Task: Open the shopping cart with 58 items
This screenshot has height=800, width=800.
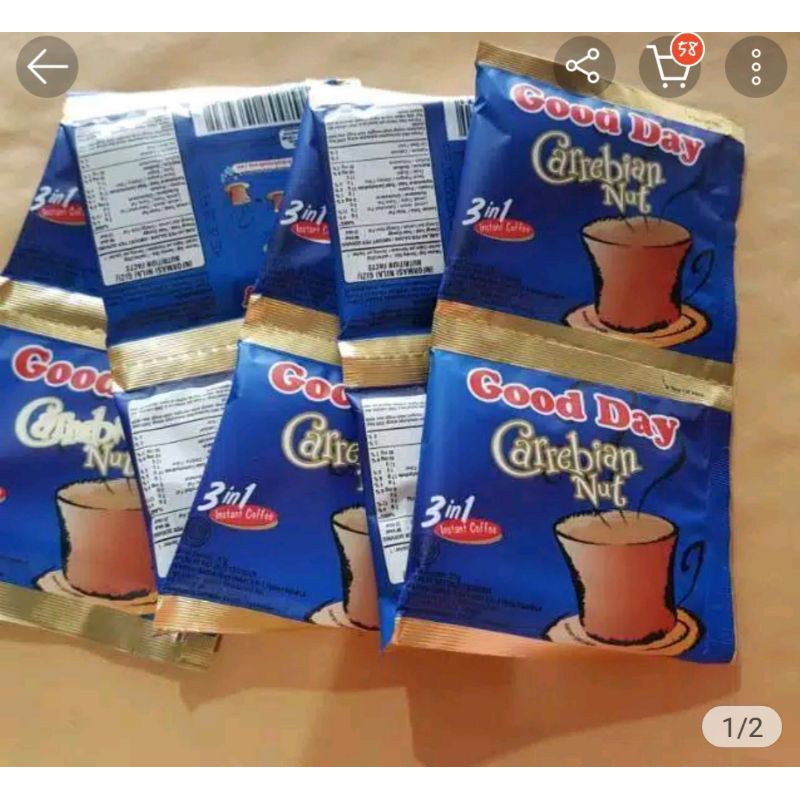Action: (x=669, y=67)
